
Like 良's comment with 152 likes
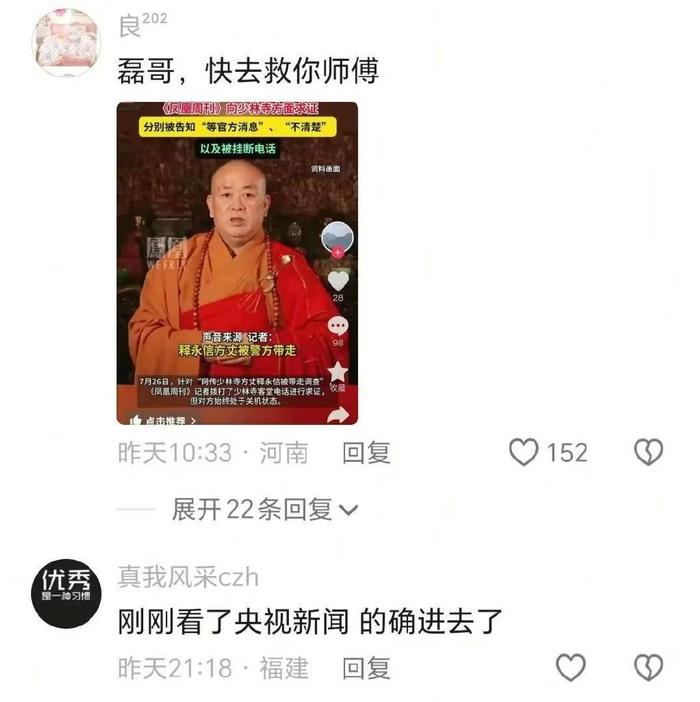[524, 453]
